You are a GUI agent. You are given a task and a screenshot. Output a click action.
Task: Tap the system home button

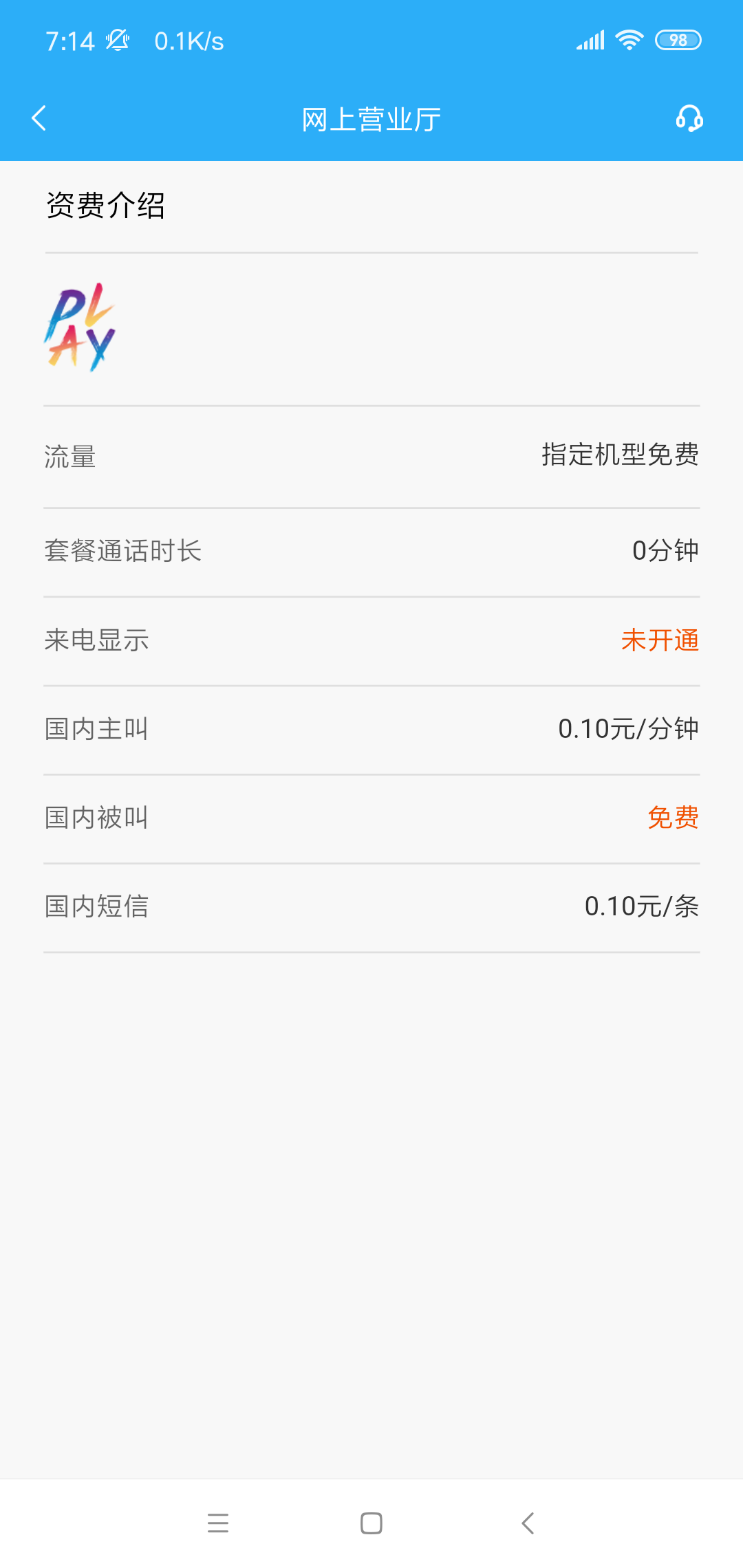[x=371, y=1523]
